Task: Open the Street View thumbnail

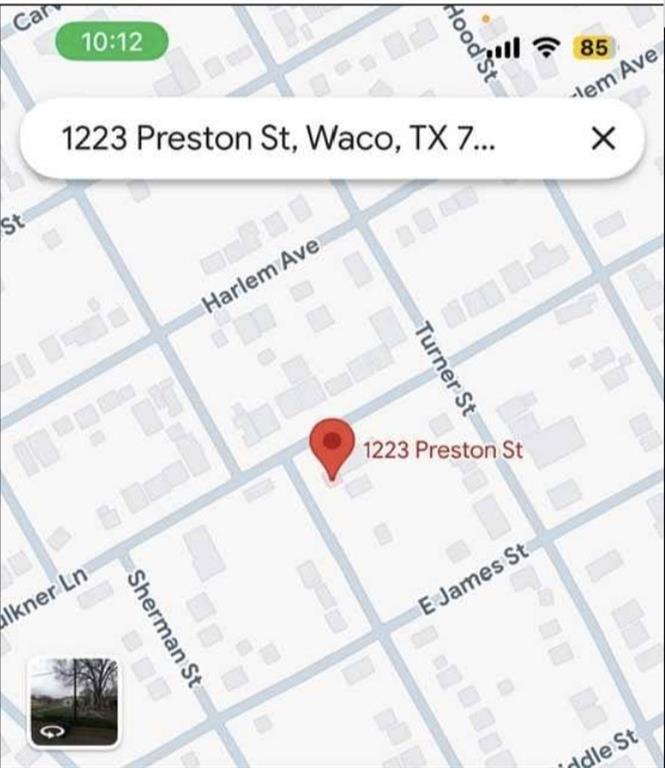Action: click(x=74, y=702)
